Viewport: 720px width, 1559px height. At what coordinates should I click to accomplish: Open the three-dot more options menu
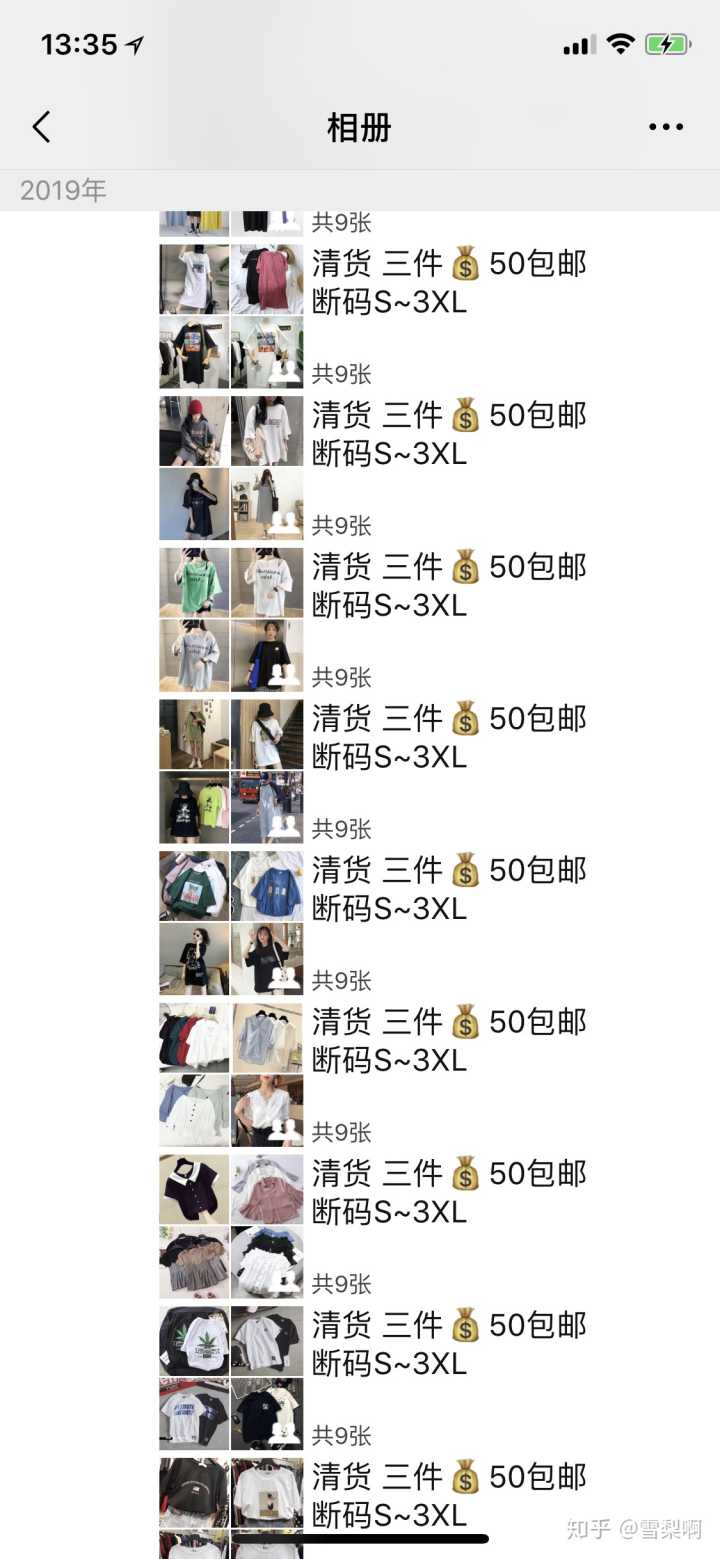click(x=665, y=127)
